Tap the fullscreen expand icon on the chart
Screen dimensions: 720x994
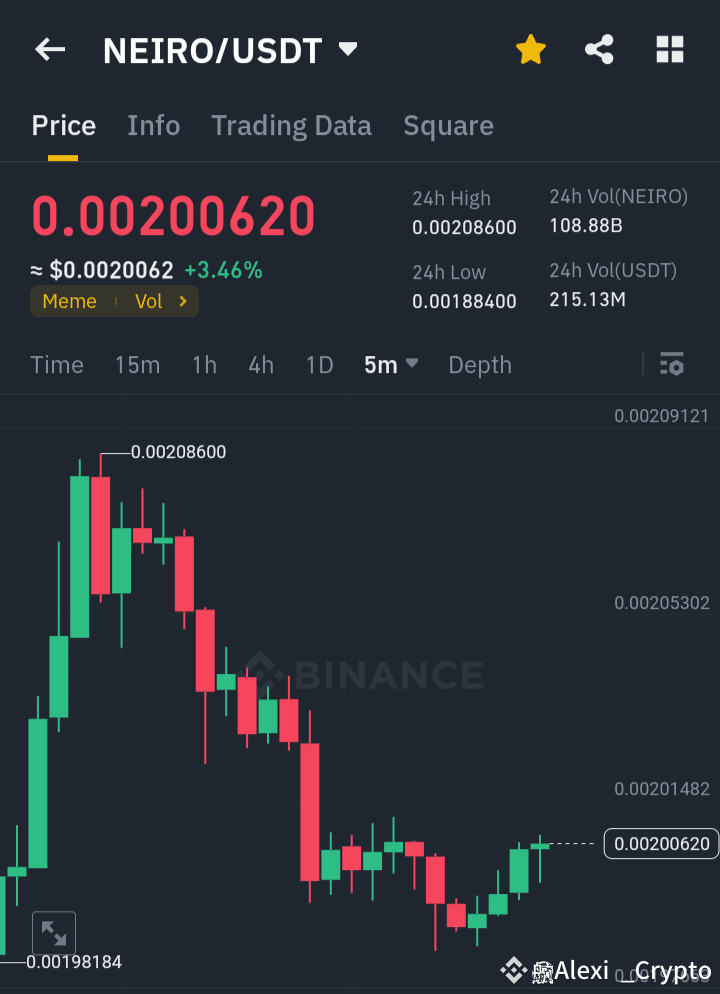tap(54, 931)
